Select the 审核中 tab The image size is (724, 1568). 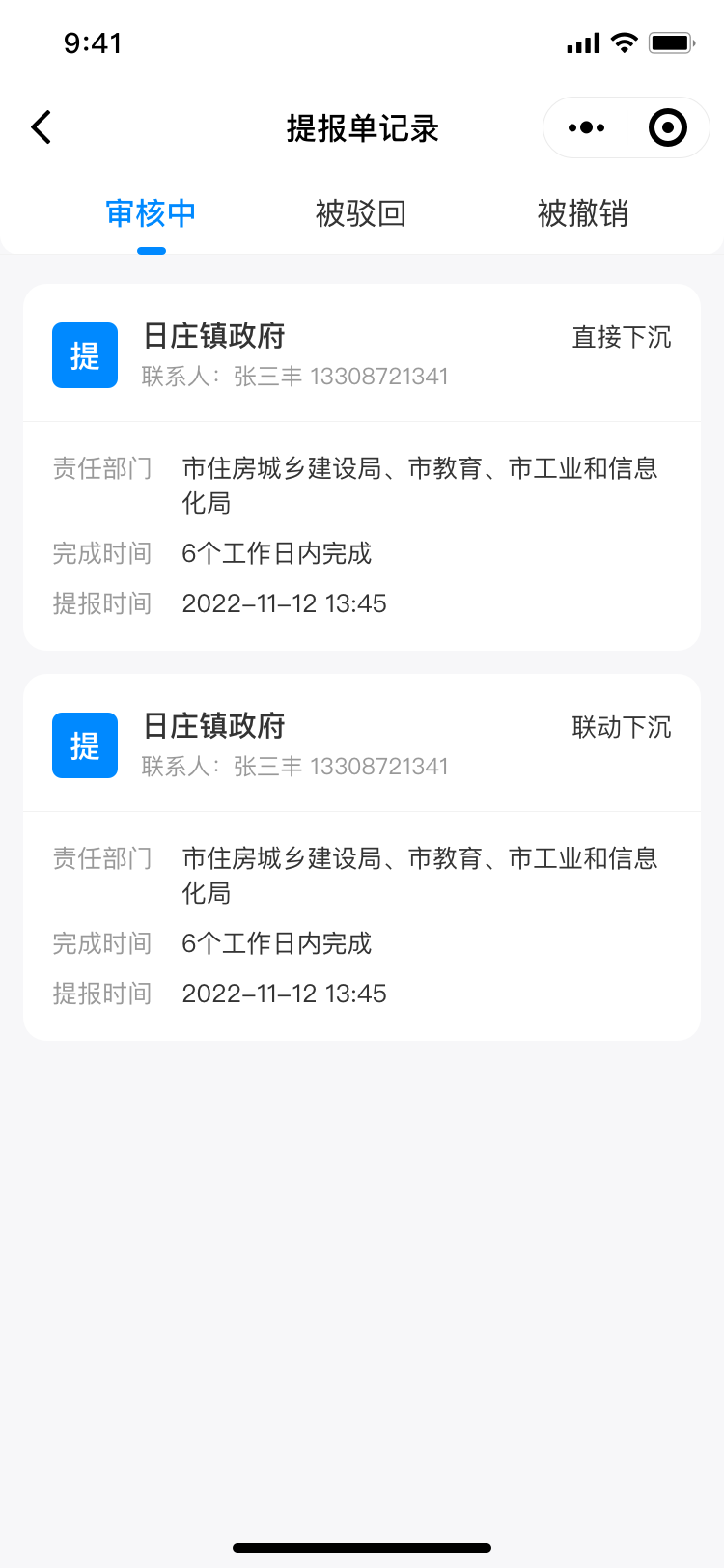pos(151,213)
